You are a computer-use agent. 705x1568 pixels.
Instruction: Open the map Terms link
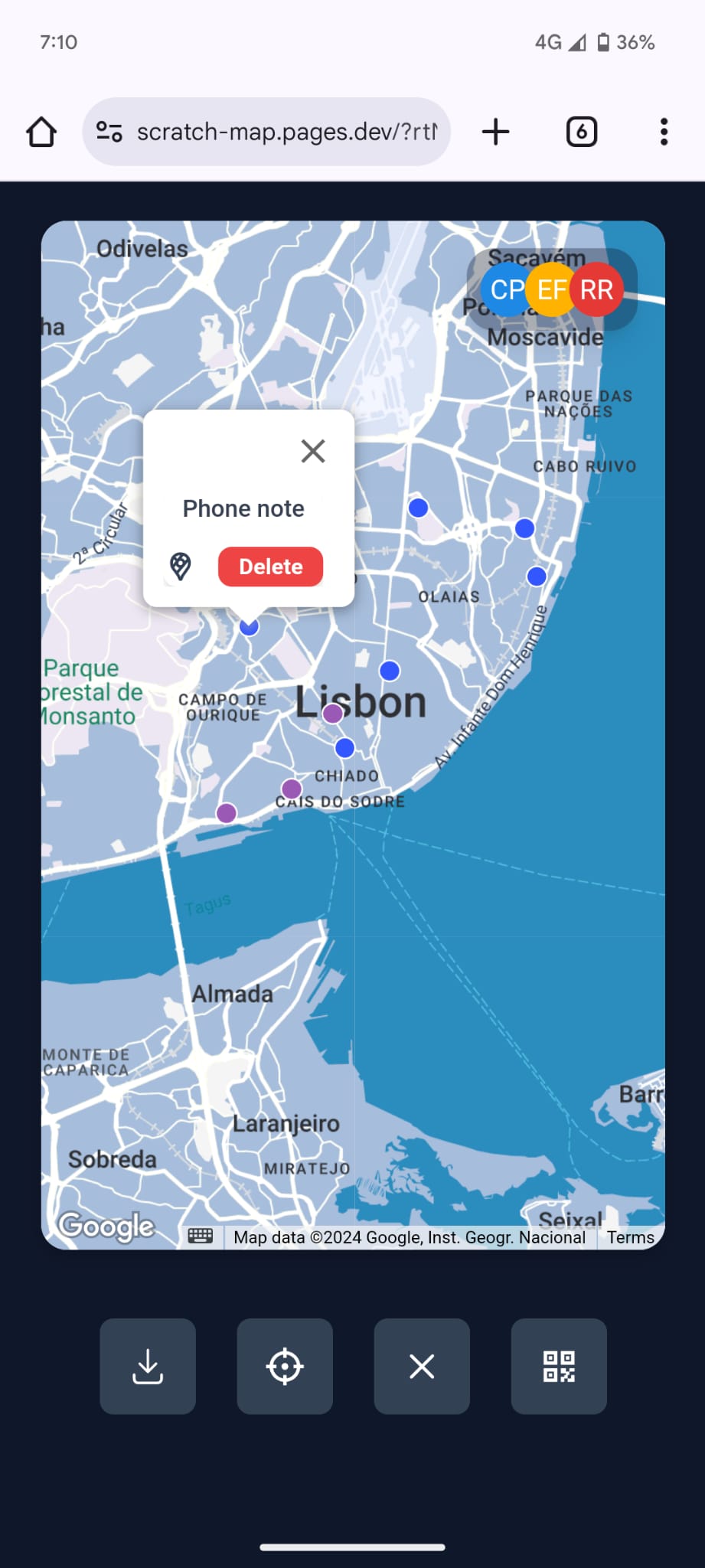pyautogui.click(x=630, y=1237)
